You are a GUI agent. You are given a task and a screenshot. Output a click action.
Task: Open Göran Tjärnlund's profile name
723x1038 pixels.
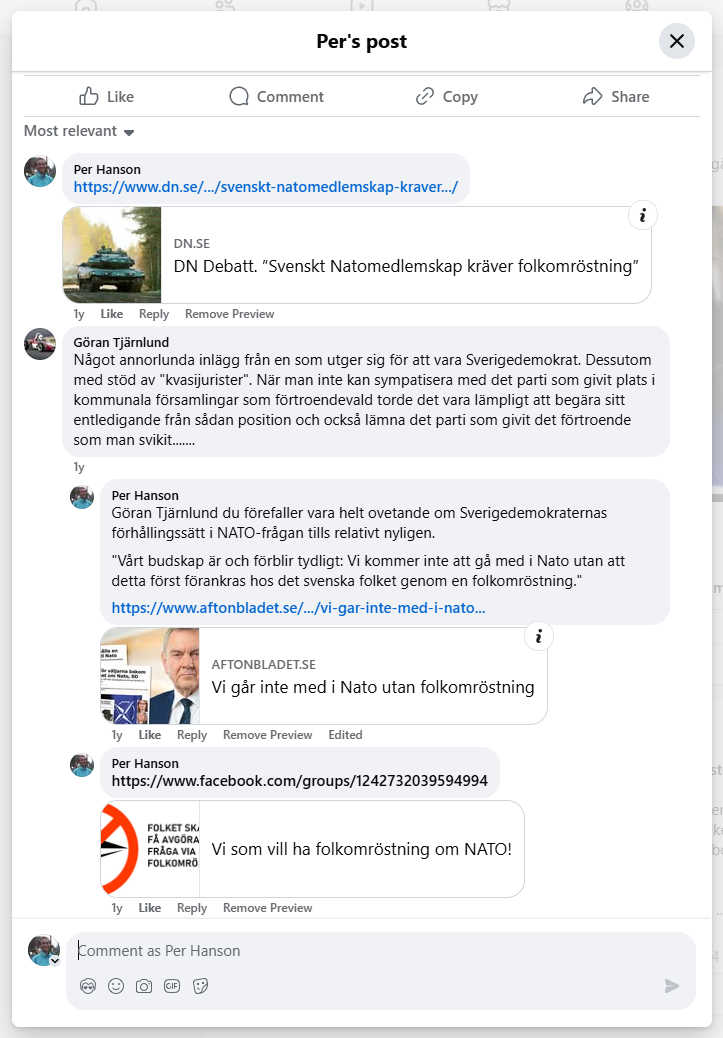(121, 342)
